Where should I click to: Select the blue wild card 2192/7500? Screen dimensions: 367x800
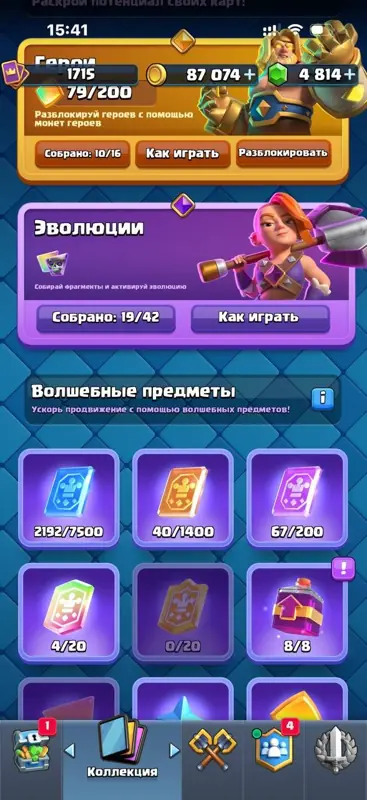tap(69, 497)
